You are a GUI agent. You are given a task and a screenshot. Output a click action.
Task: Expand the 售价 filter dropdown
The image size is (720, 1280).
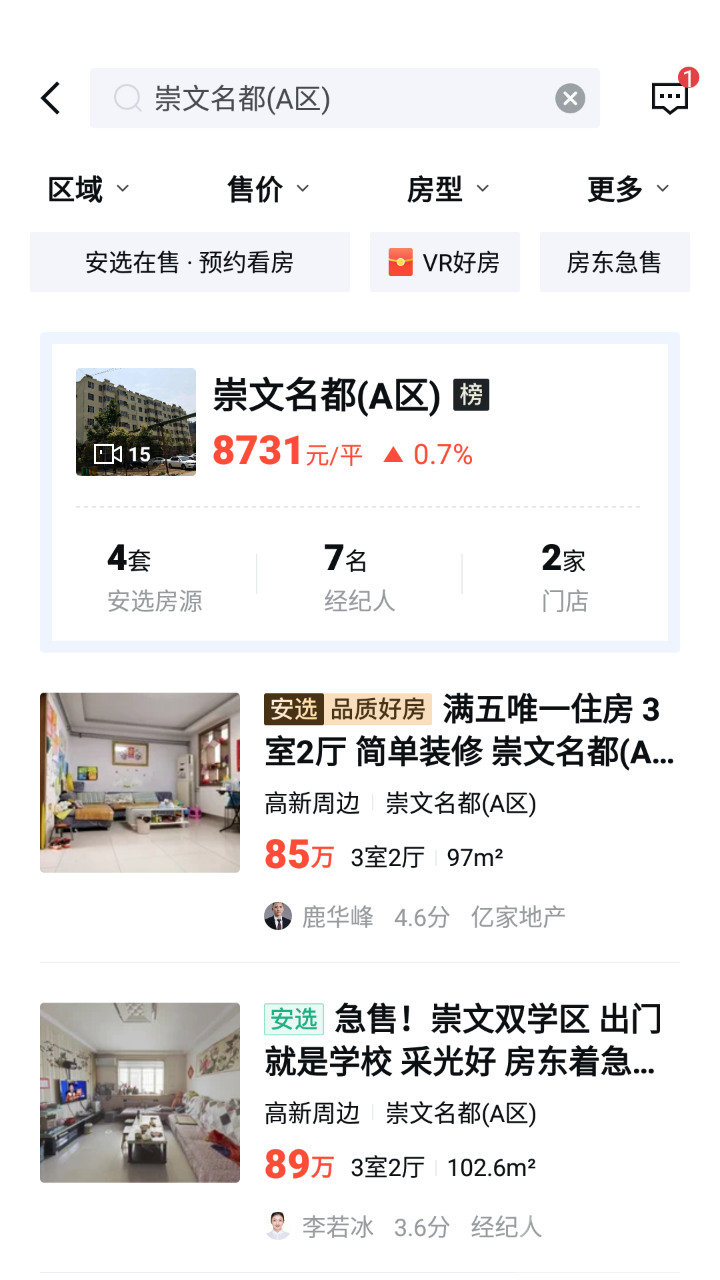[268, 188]
